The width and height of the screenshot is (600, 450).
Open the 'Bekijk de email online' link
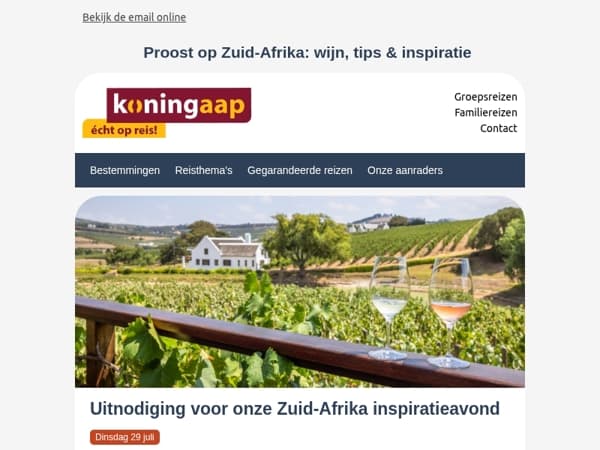(x=134, y=18)
